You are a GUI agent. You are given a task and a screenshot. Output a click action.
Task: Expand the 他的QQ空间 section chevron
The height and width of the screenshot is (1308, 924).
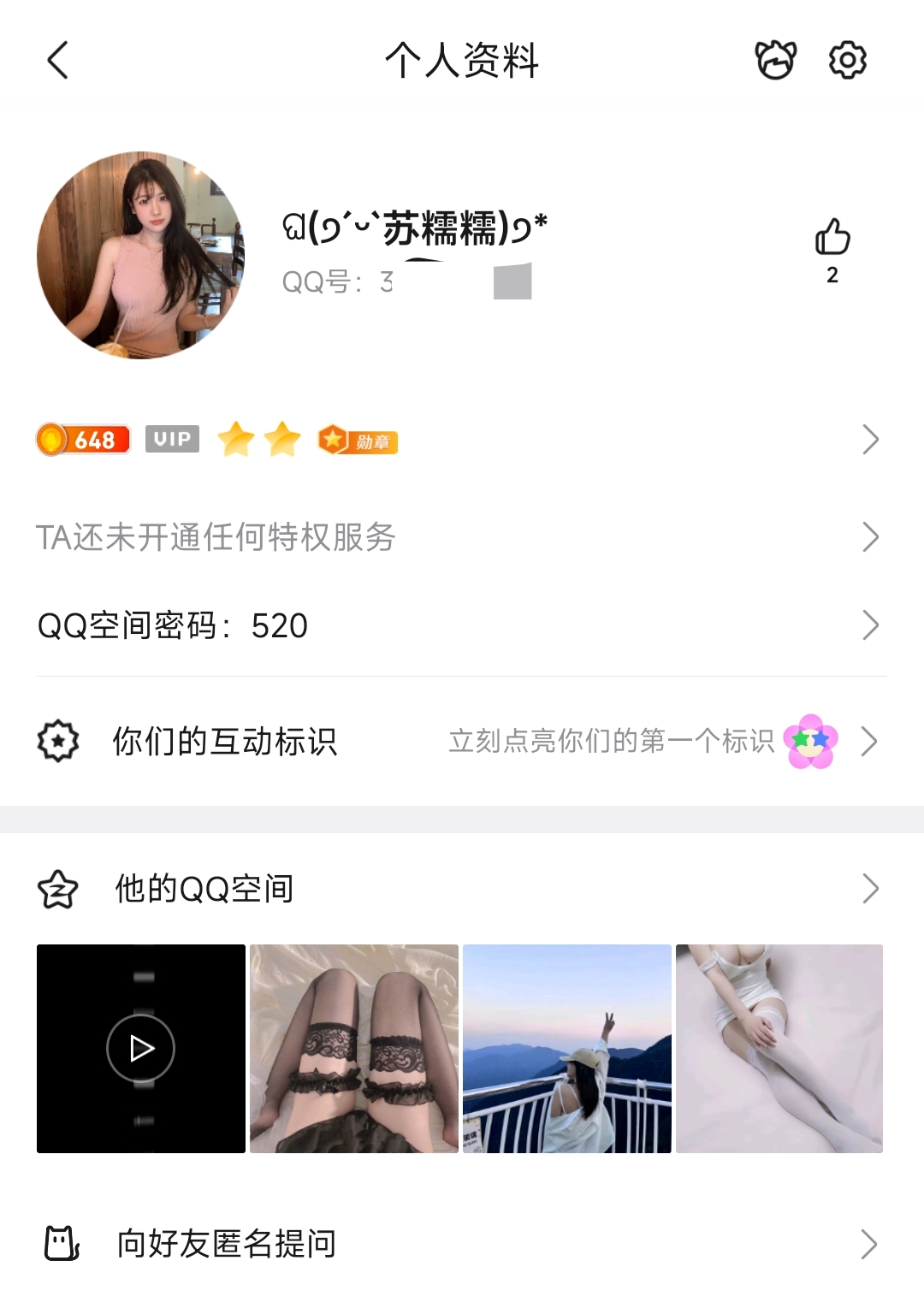coord(871,888)
